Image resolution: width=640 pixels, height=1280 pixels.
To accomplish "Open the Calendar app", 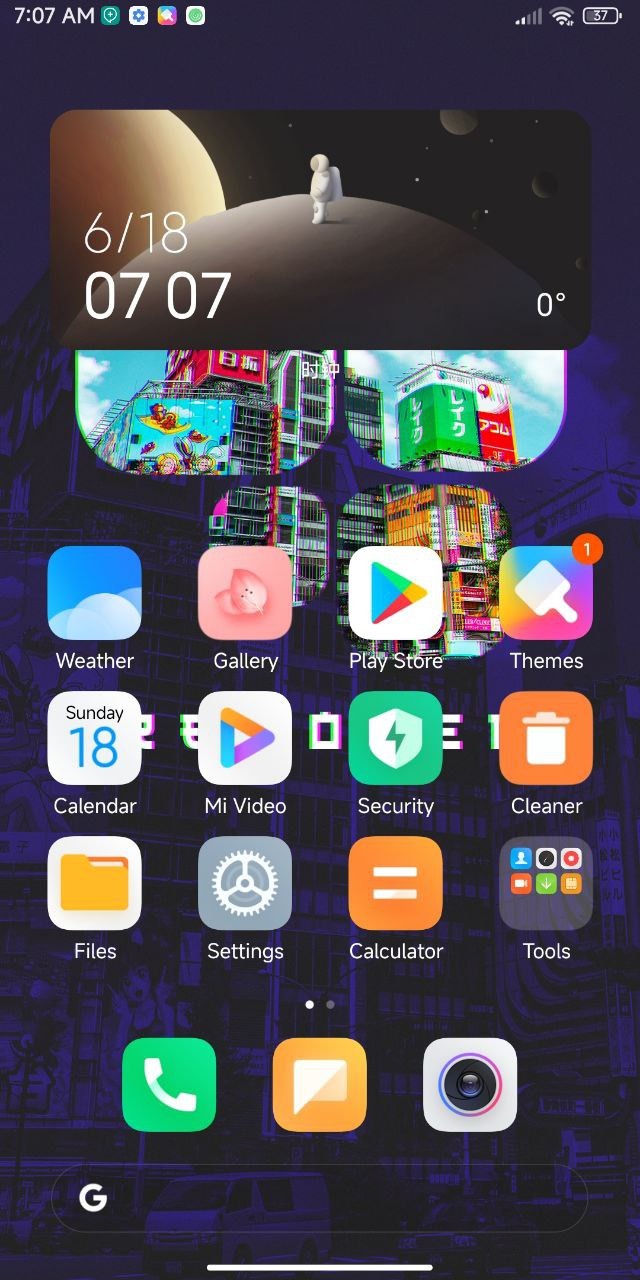I will coord(95,738).
